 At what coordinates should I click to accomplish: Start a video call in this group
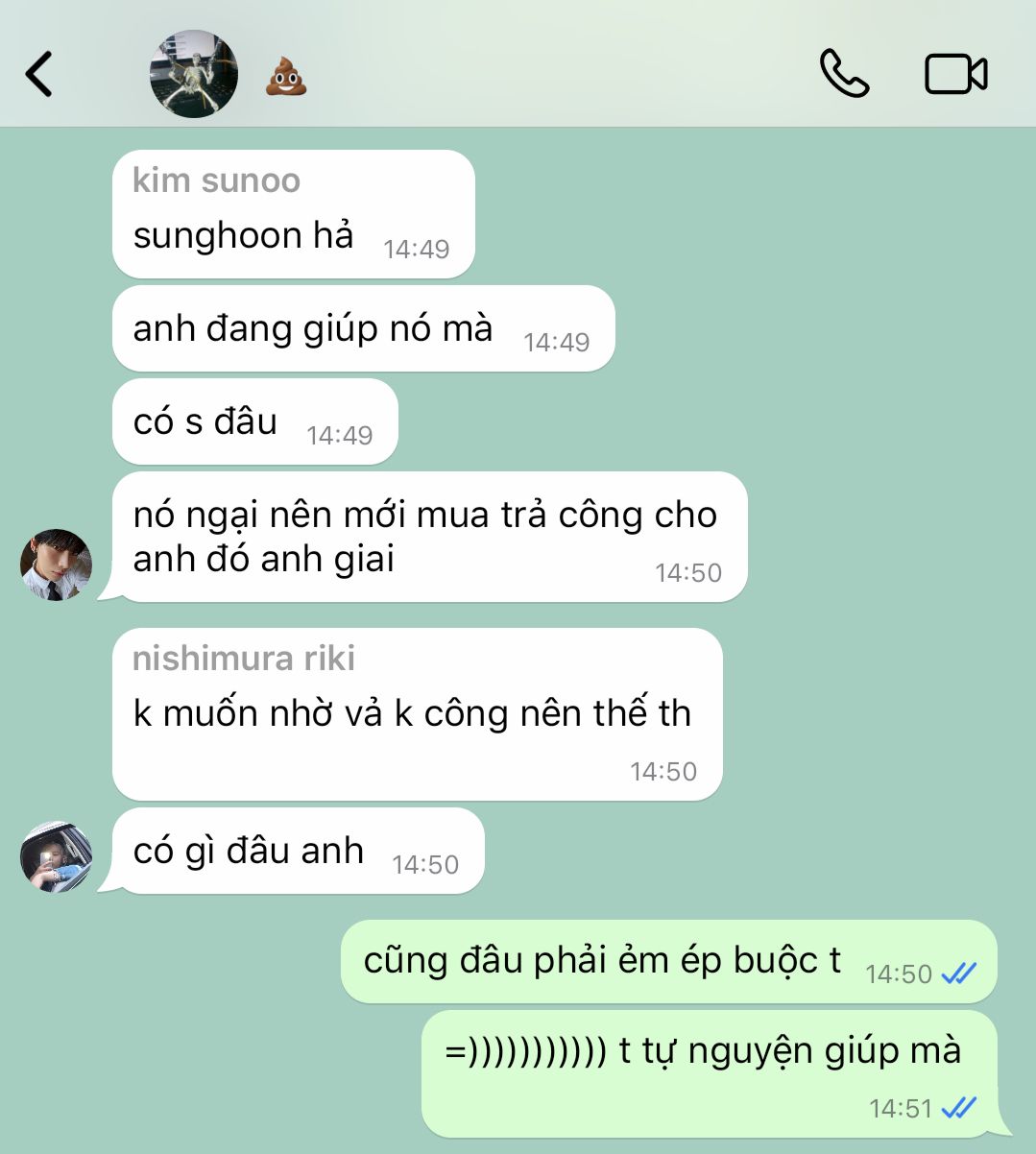955,74
